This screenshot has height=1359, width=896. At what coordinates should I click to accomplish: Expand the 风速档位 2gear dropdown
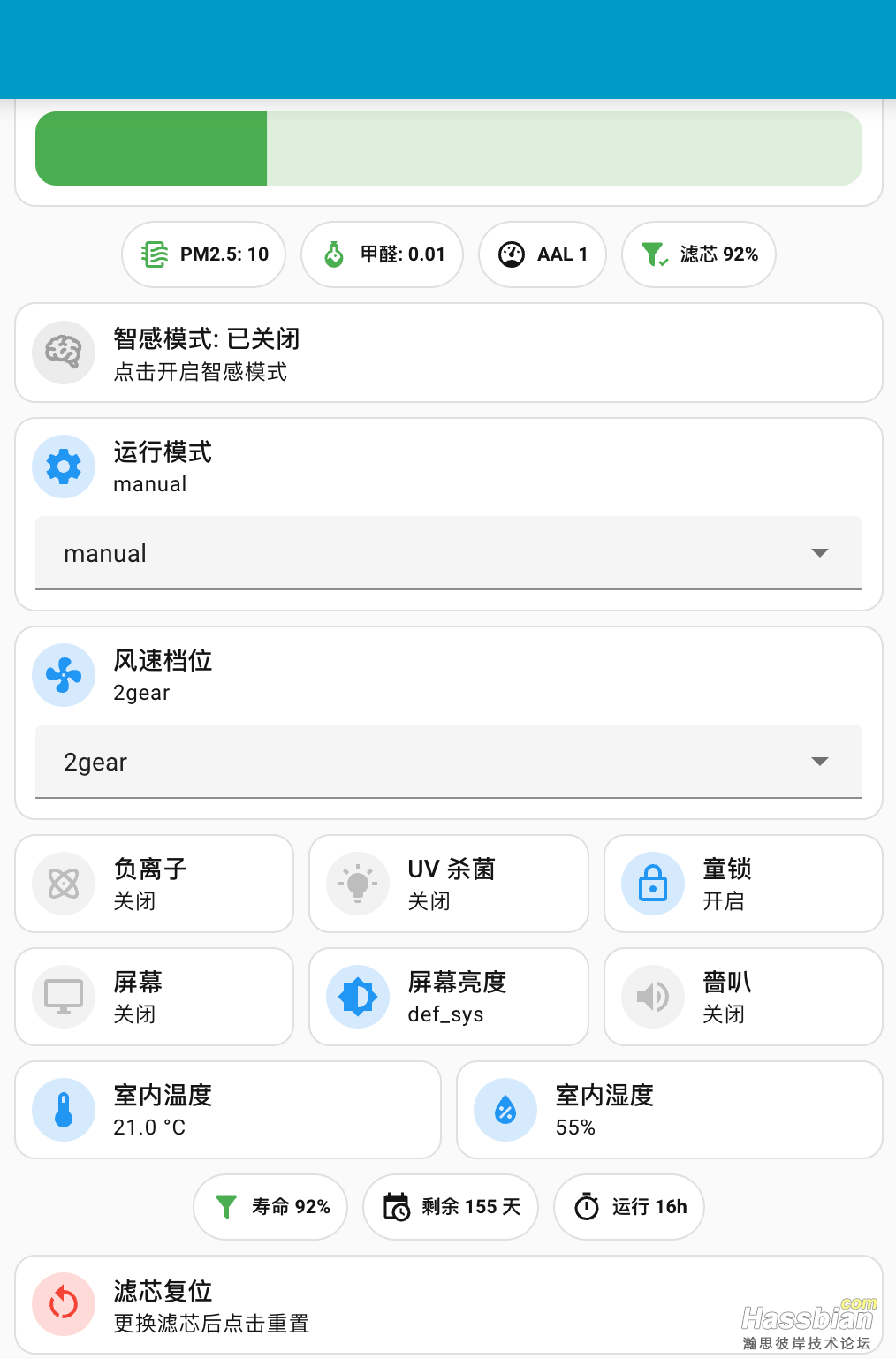(448, 762)
